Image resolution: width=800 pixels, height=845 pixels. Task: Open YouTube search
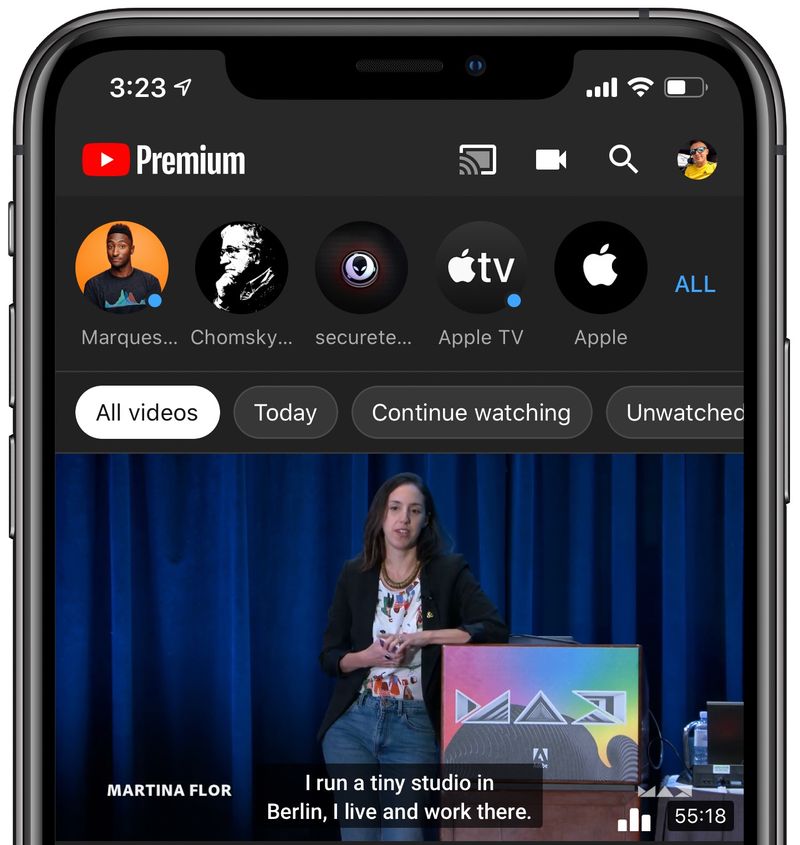click(623, 160)
